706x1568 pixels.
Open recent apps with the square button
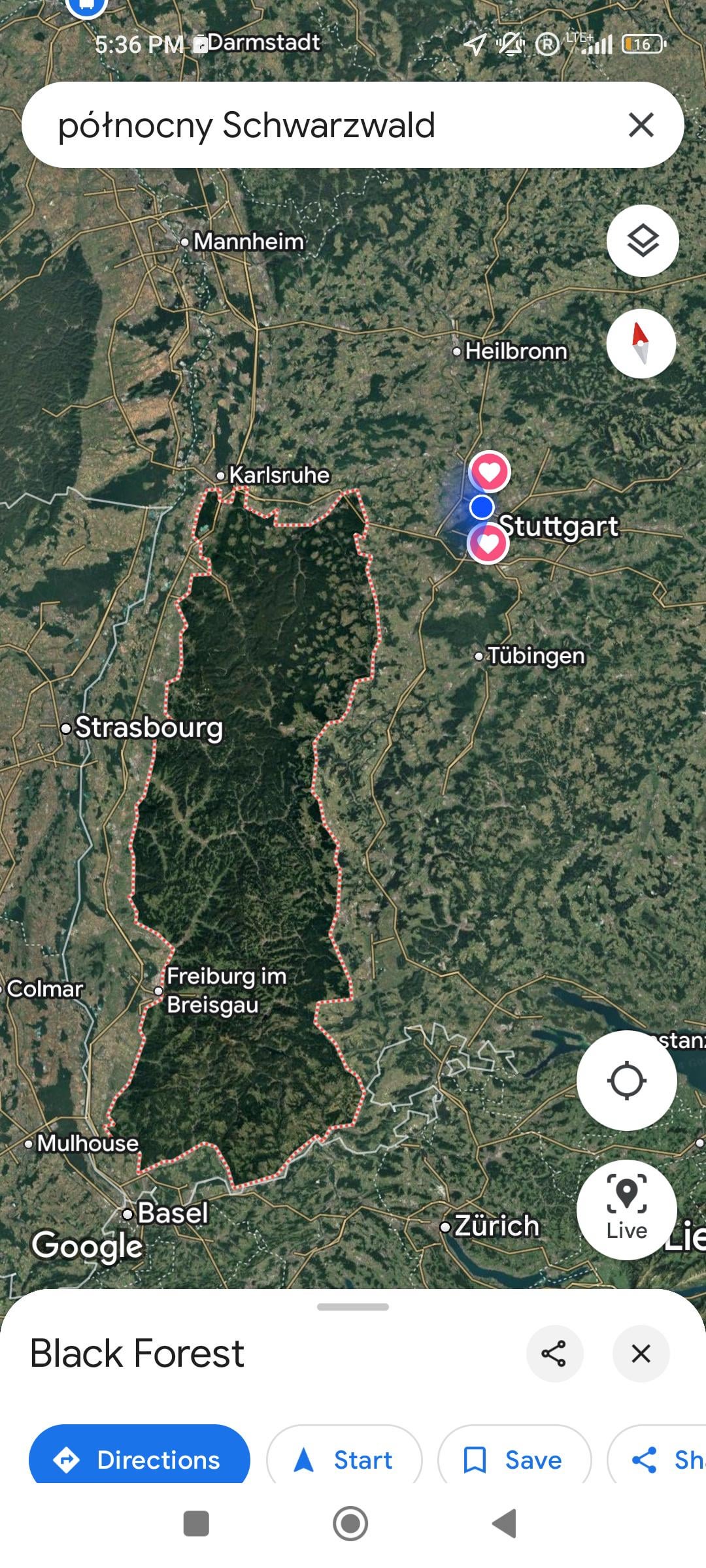[196, 1524]
